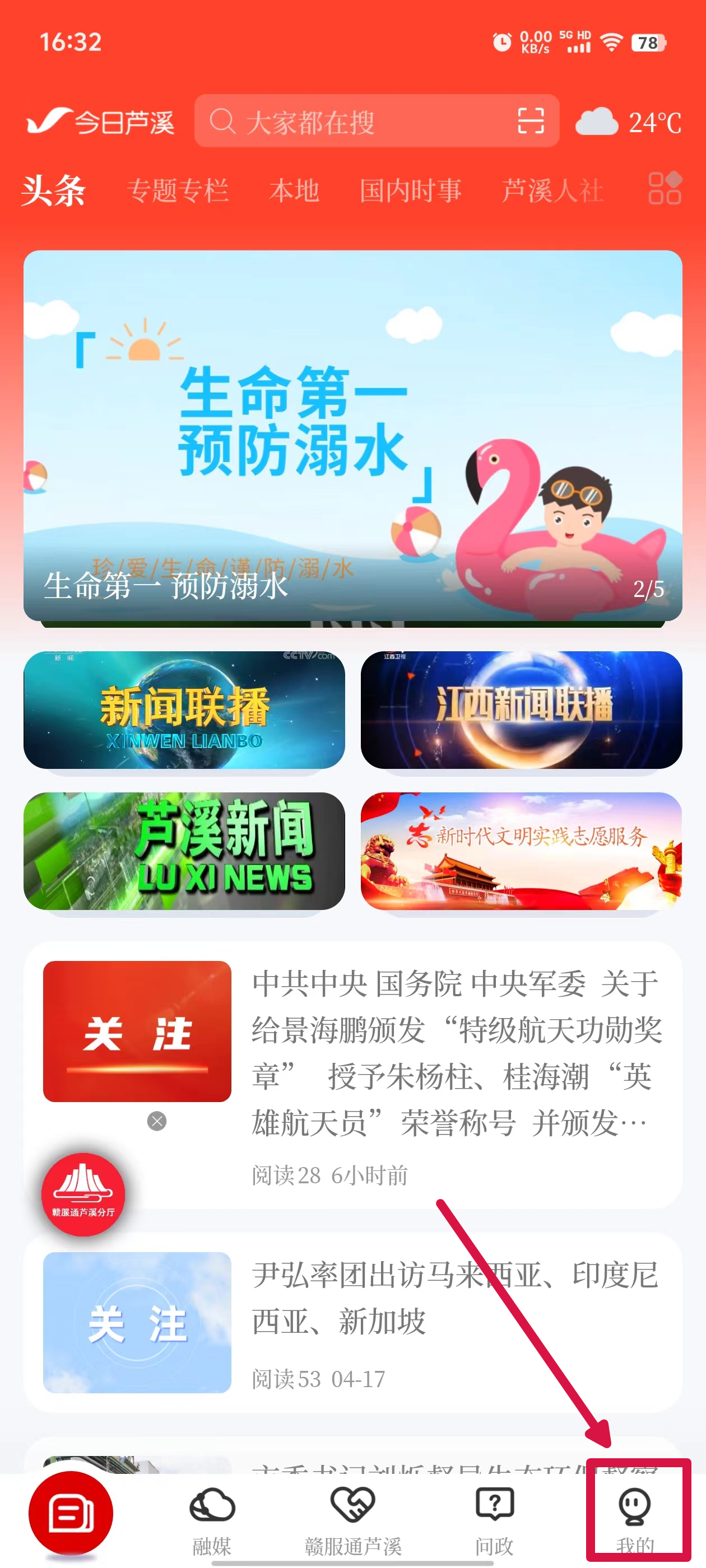This screenshot has height=1568, width=706.
Task: Switch to the 我的 tab
Action: tap(635, 1519)
